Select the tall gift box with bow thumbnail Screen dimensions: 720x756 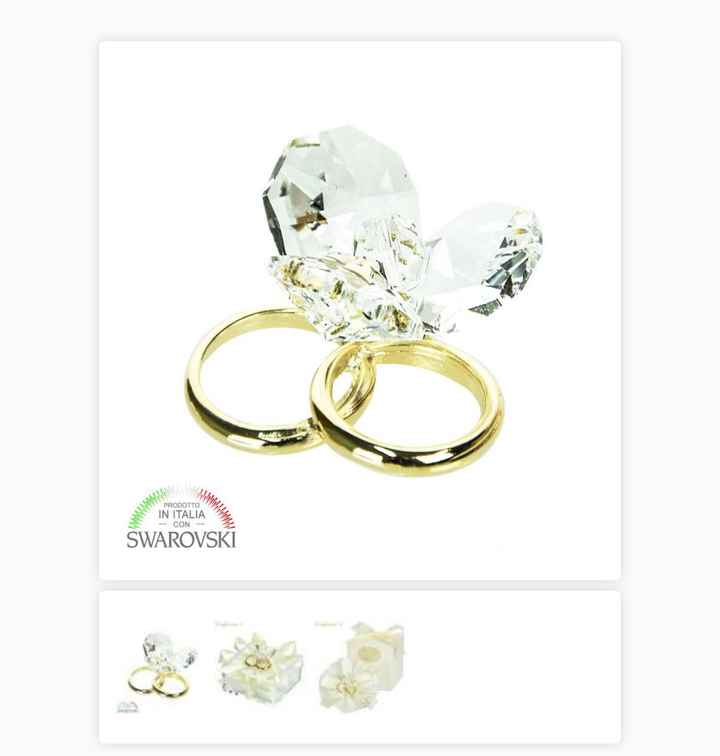pyautogui.click(x=362, y=665)
